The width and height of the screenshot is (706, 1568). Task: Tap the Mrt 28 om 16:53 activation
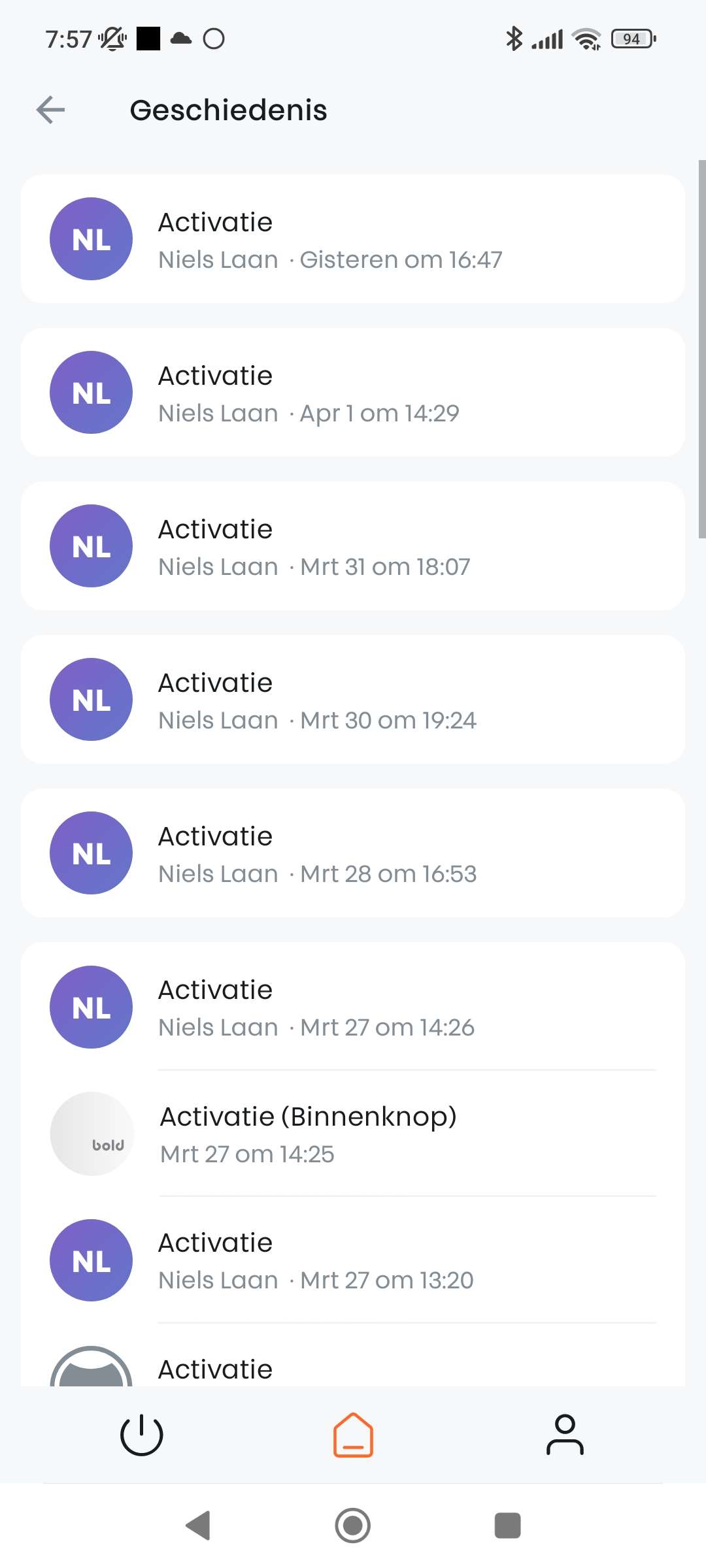pyautogui.click(x=353, y=853)
